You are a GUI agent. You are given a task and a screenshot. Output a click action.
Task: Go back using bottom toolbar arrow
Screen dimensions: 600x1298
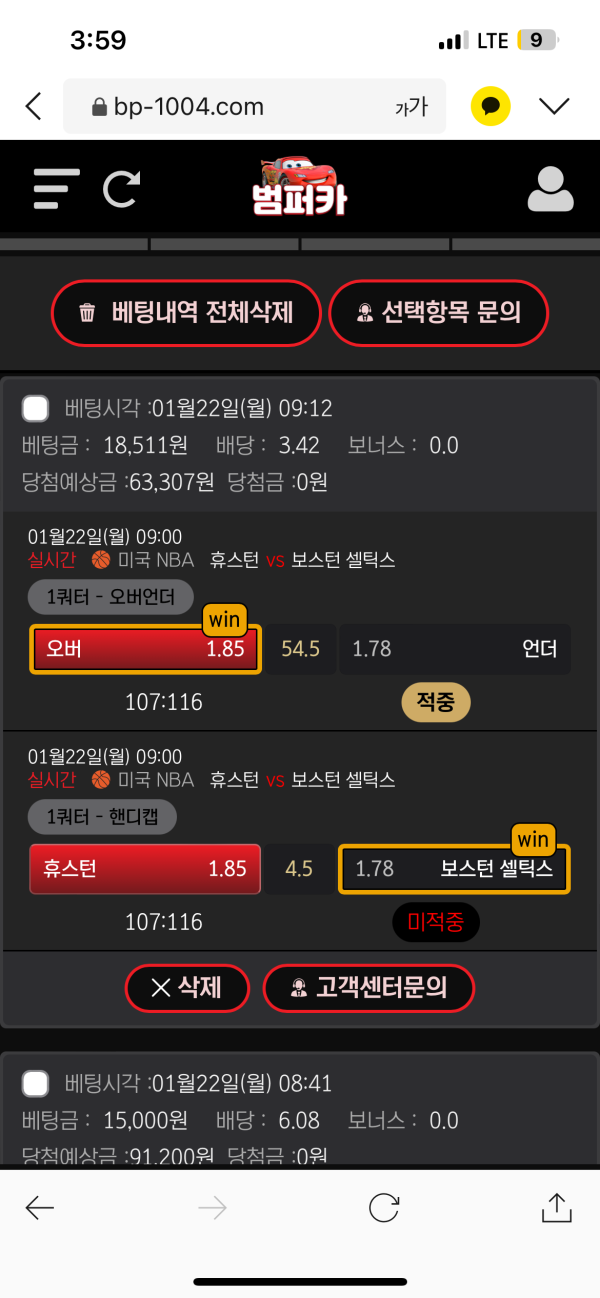[40, 1208]
